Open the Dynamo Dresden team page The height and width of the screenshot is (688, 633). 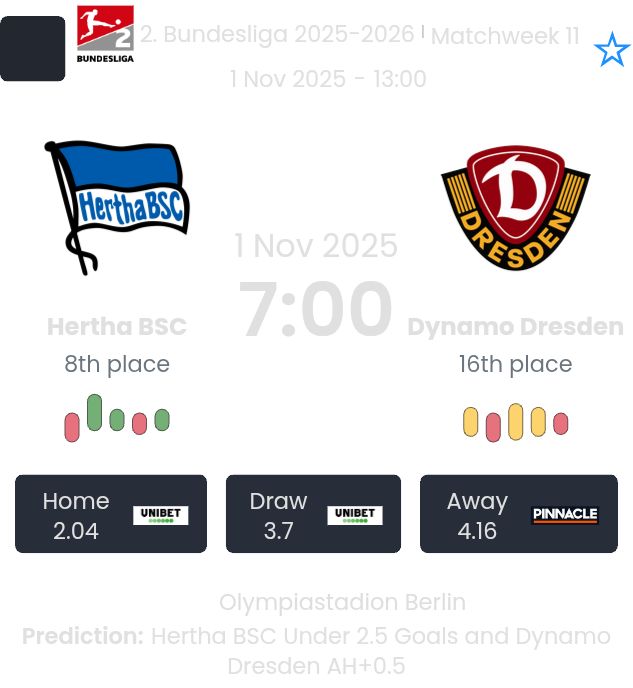point(515,326)
